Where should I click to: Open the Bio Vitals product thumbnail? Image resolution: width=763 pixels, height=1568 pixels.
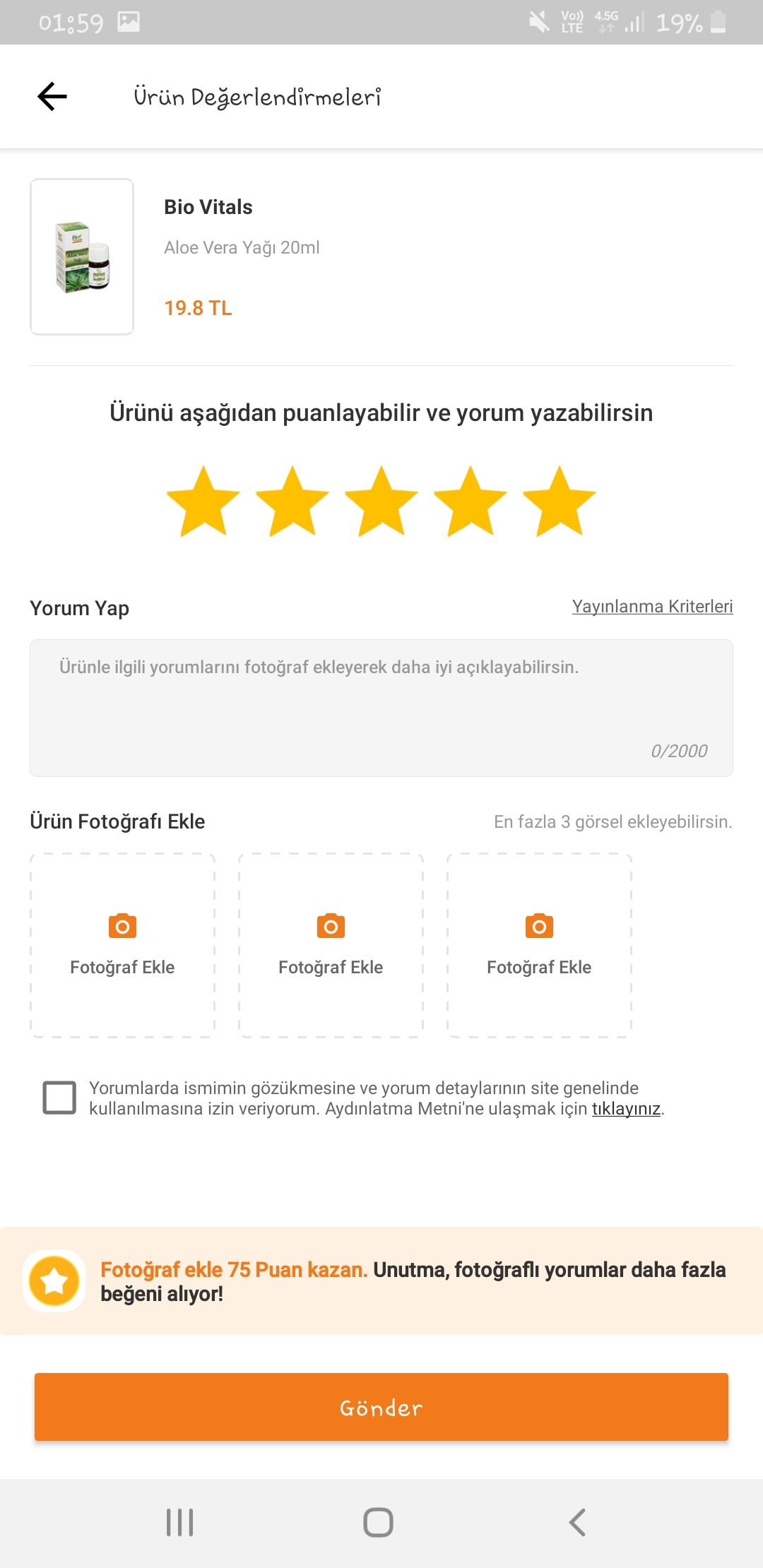click(x=82, y=256)
